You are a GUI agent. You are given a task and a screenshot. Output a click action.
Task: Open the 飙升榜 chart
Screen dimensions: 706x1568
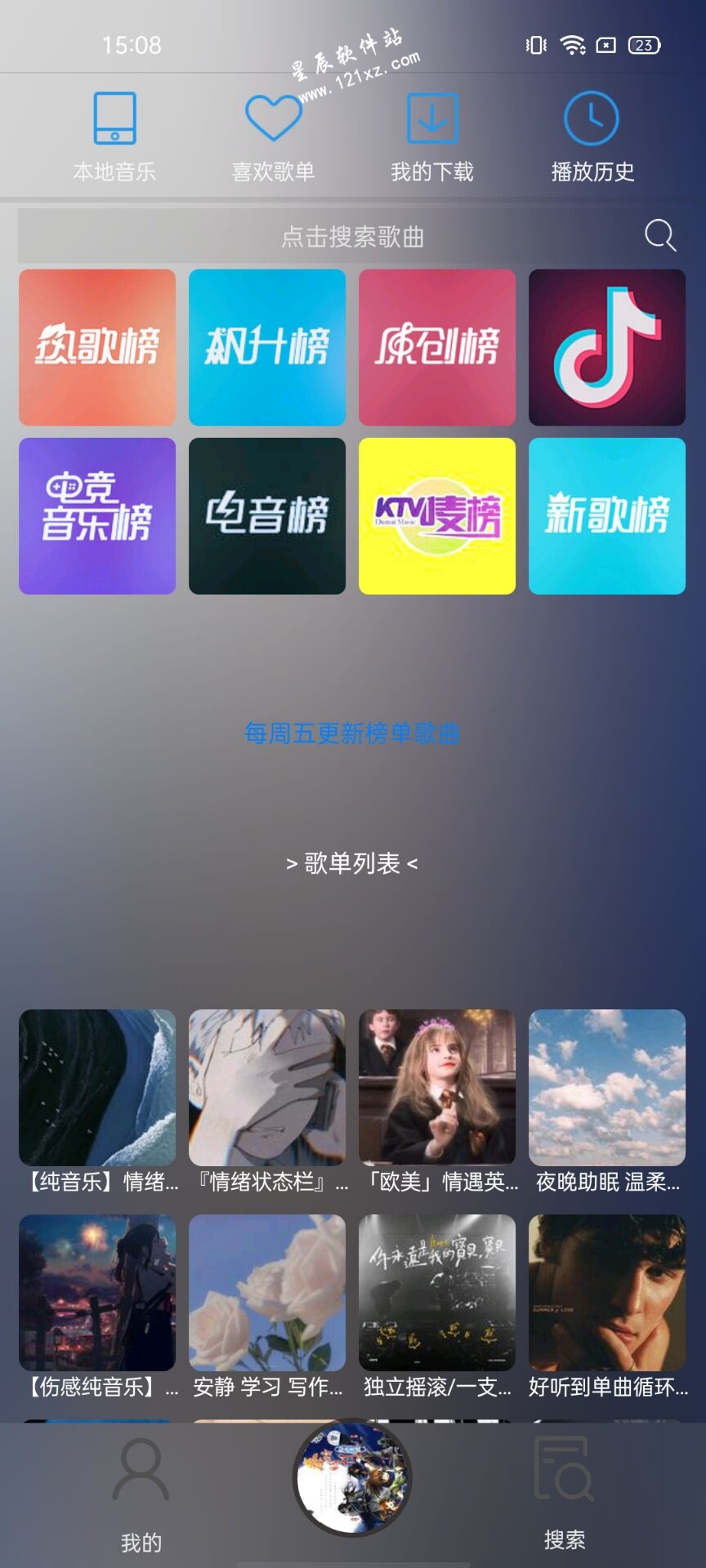coord(267,347)
